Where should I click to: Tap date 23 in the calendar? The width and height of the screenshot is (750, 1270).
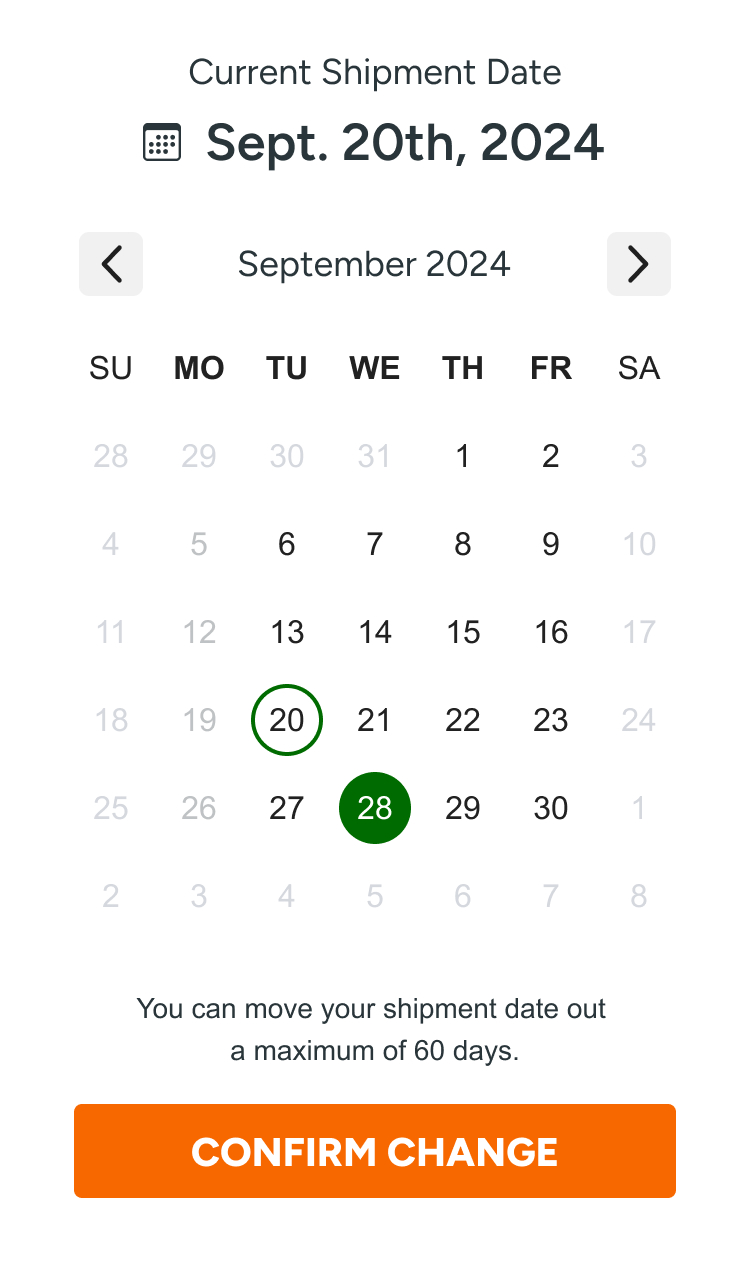click(x=551, y=720)
